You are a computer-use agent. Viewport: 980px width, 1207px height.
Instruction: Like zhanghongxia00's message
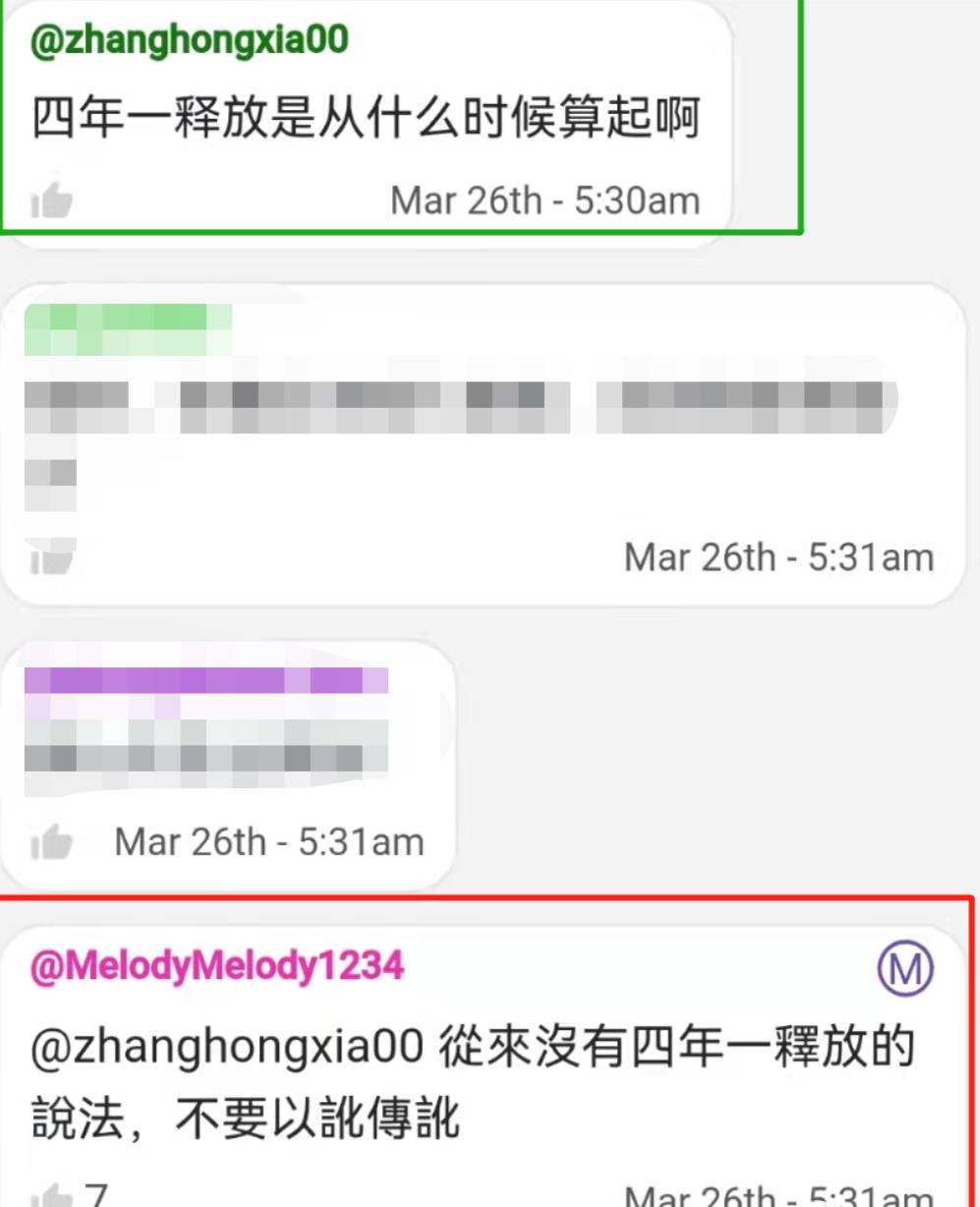click(51, 203)
